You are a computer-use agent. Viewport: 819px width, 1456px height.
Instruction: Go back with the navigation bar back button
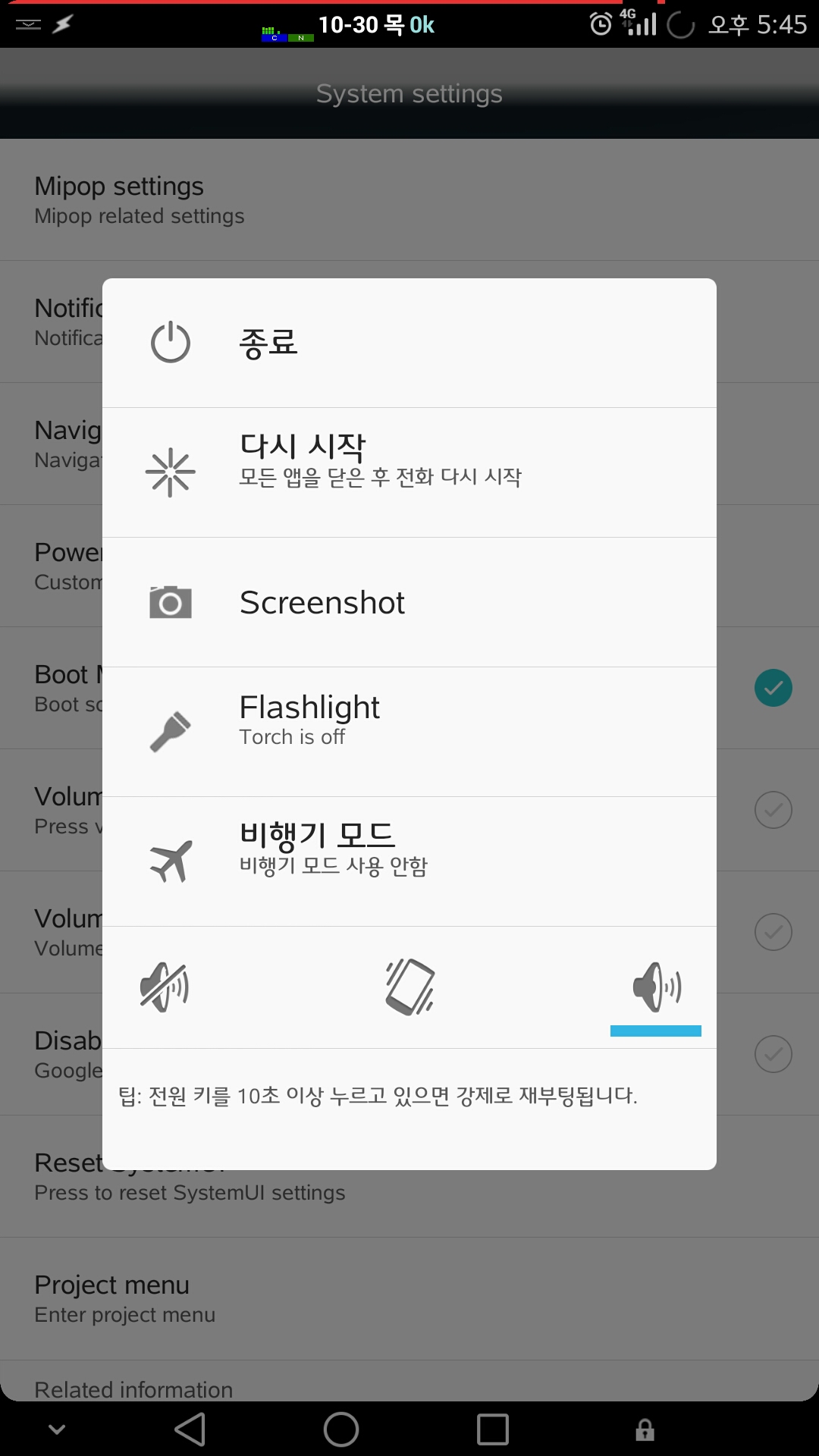[190, 1429]
